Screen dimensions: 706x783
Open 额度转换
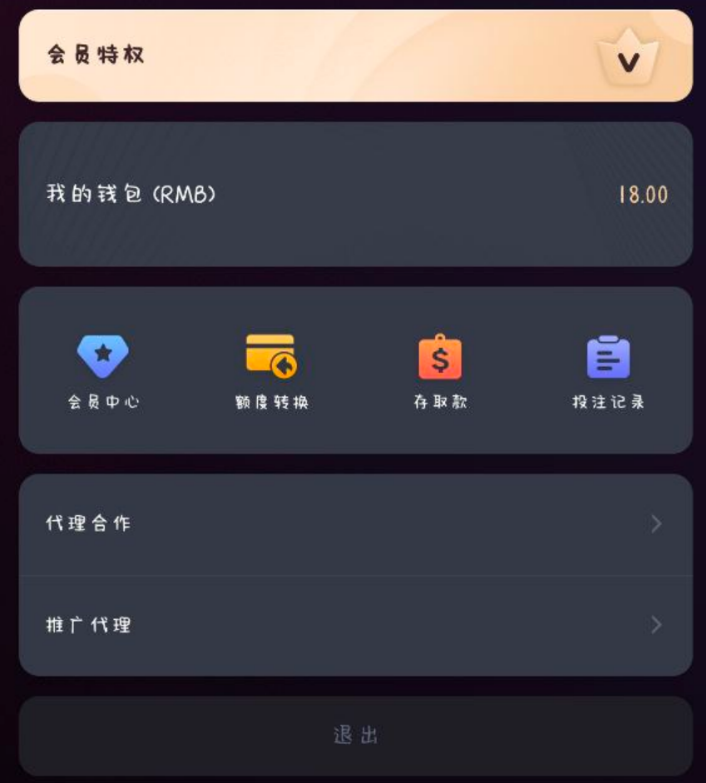pos(271,370)
